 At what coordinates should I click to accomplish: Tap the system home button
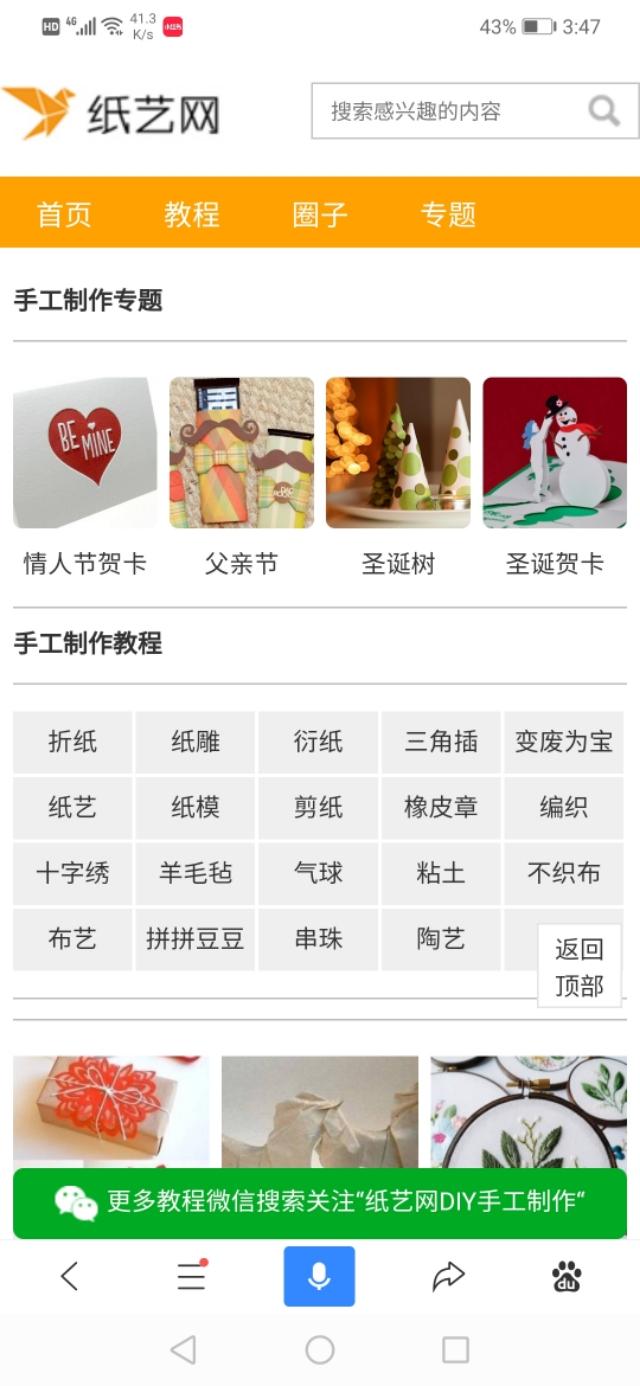point(320,1350)
